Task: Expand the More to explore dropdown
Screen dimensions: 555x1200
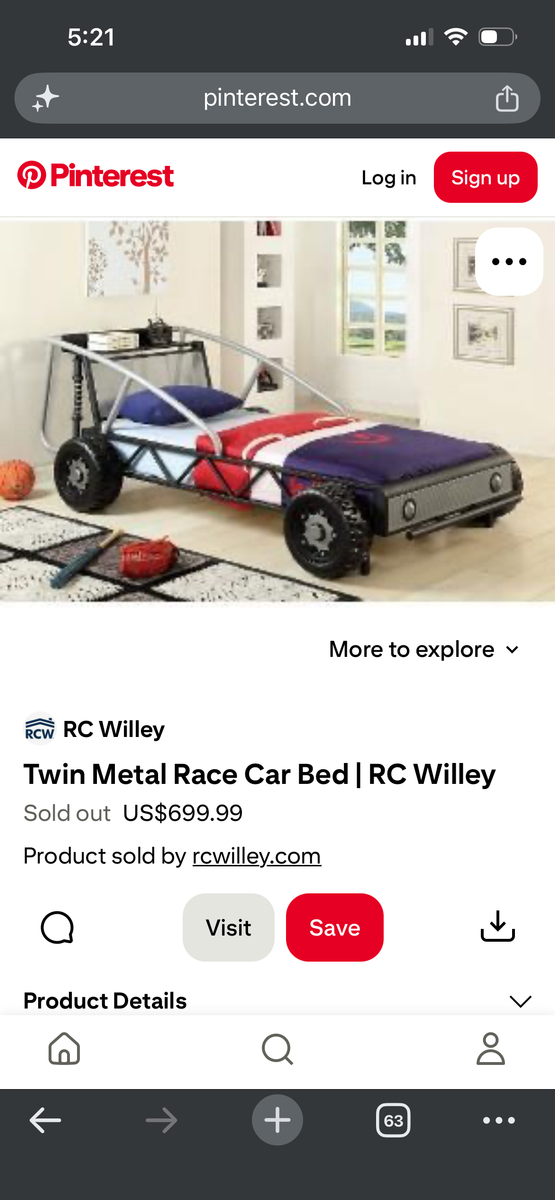Action: [x=424, y=649]
